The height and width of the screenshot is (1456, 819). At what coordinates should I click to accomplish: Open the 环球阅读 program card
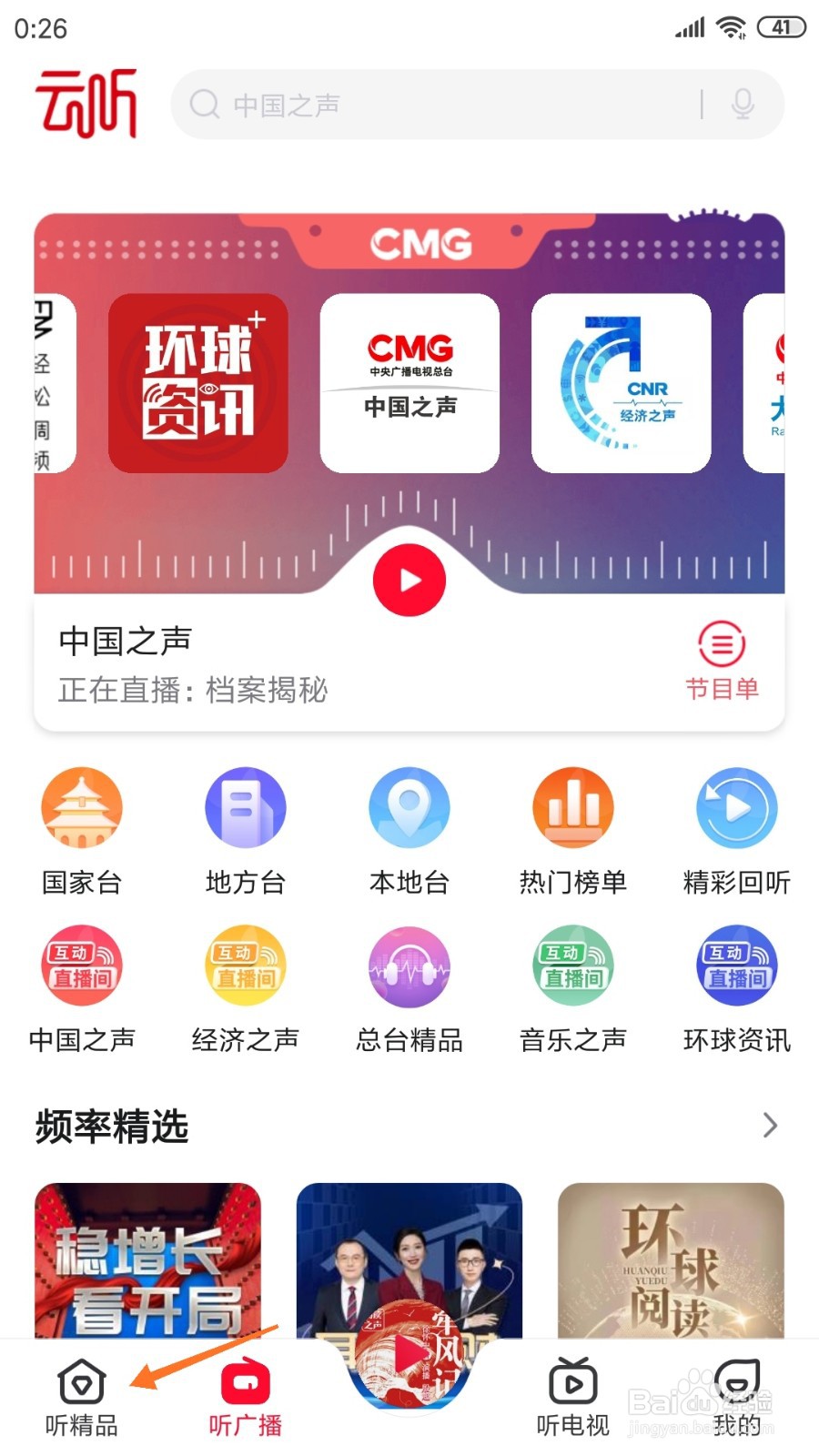pos(671,1260)
